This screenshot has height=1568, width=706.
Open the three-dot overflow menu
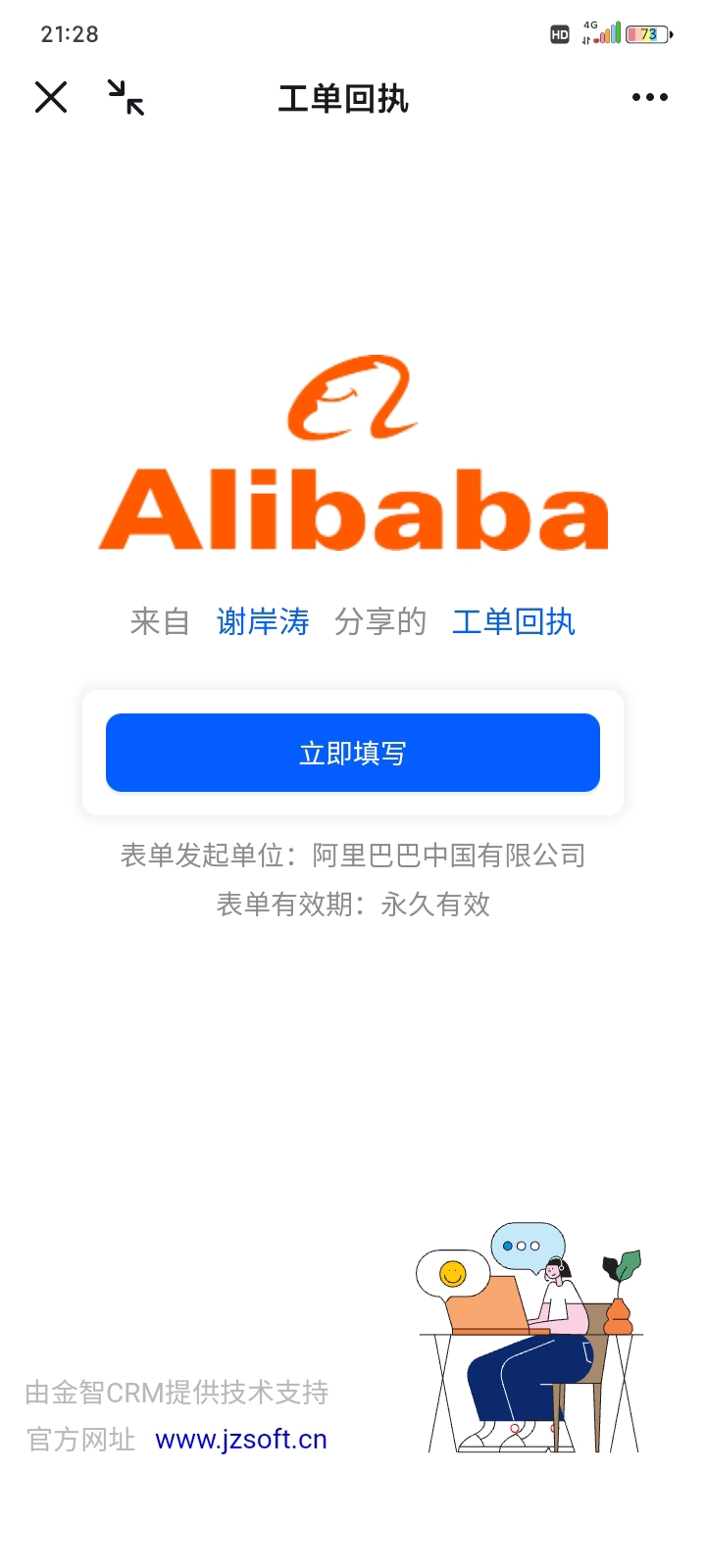[x=649, y=97]
